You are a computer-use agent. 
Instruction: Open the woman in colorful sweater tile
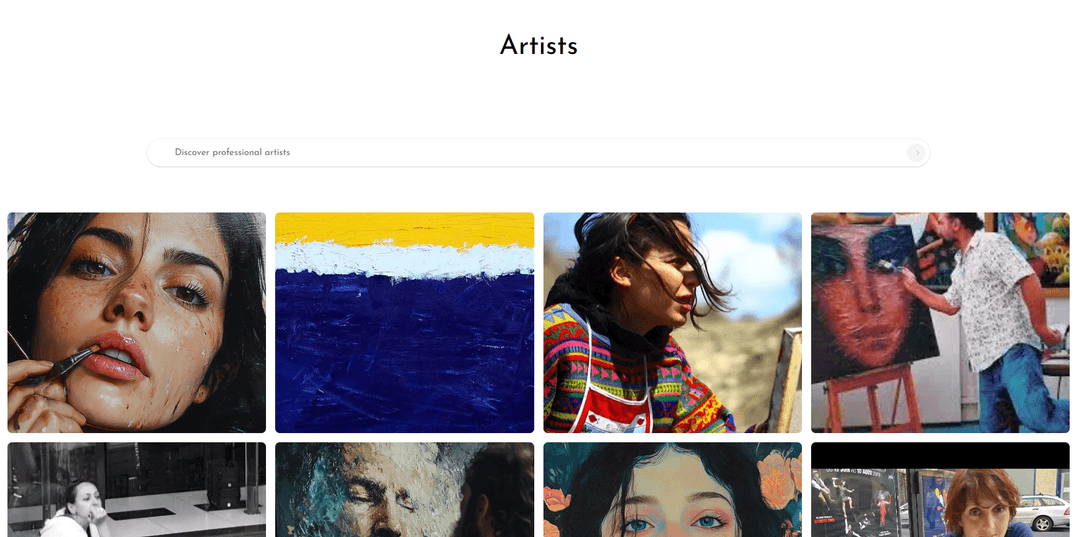tap(672, 322)
